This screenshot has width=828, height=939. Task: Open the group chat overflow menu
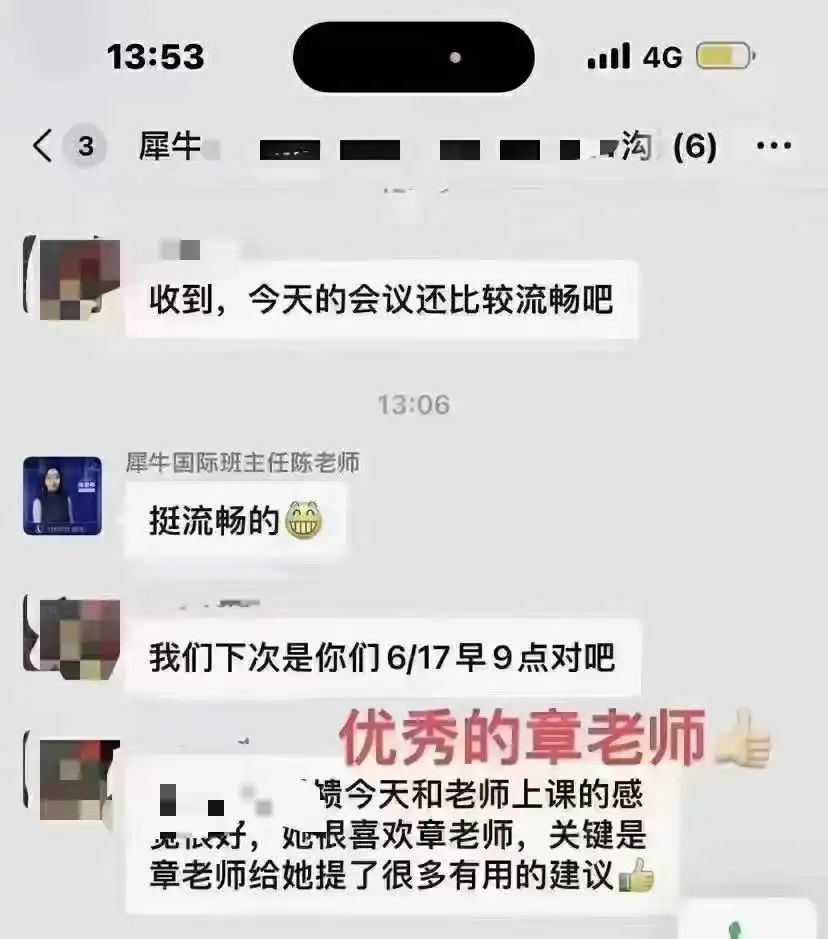pyautogui.click(x=773, y=147)
